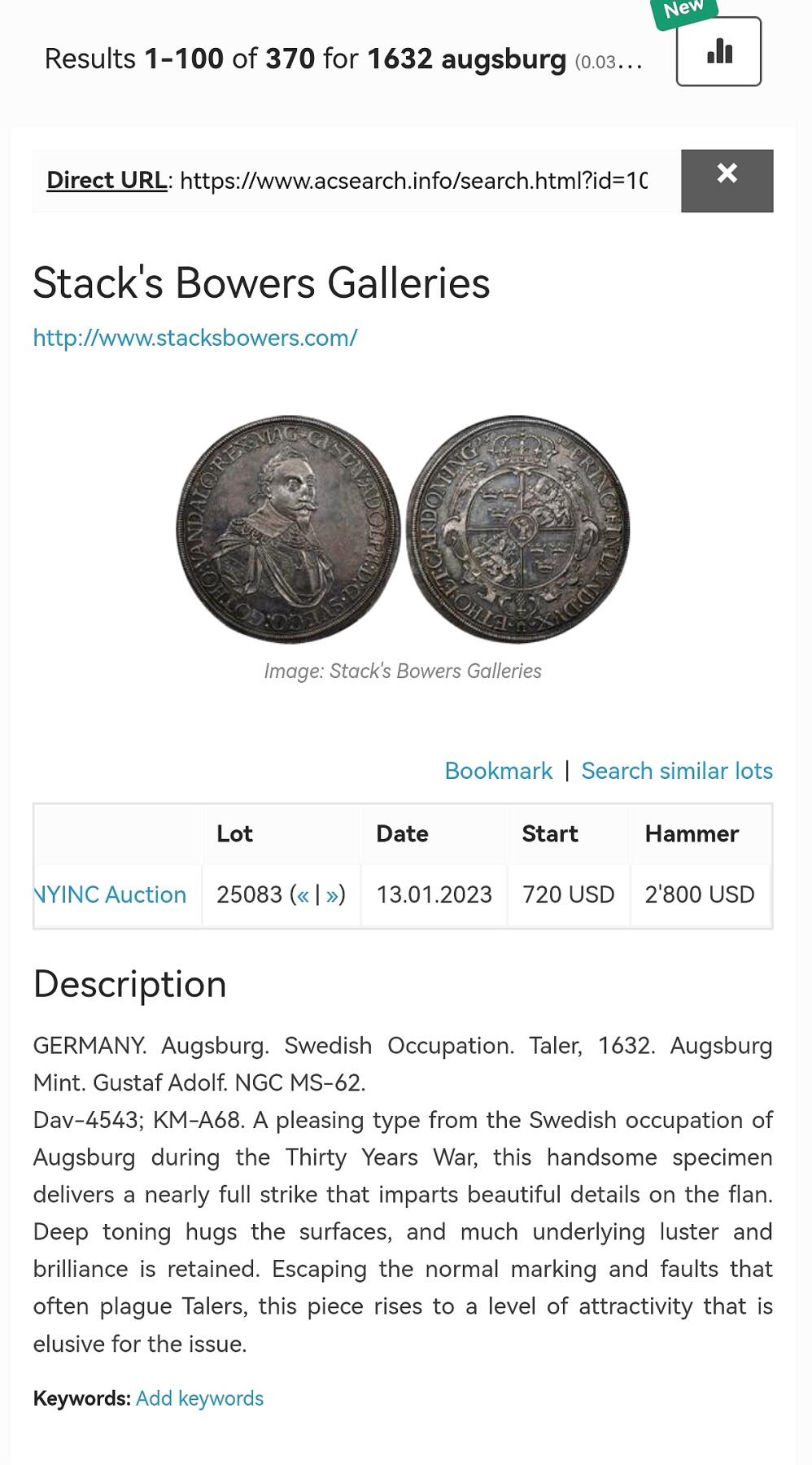This screenshot has height=1465, width=812.
Task: Go to the previous lot
Action: [303, 894]
